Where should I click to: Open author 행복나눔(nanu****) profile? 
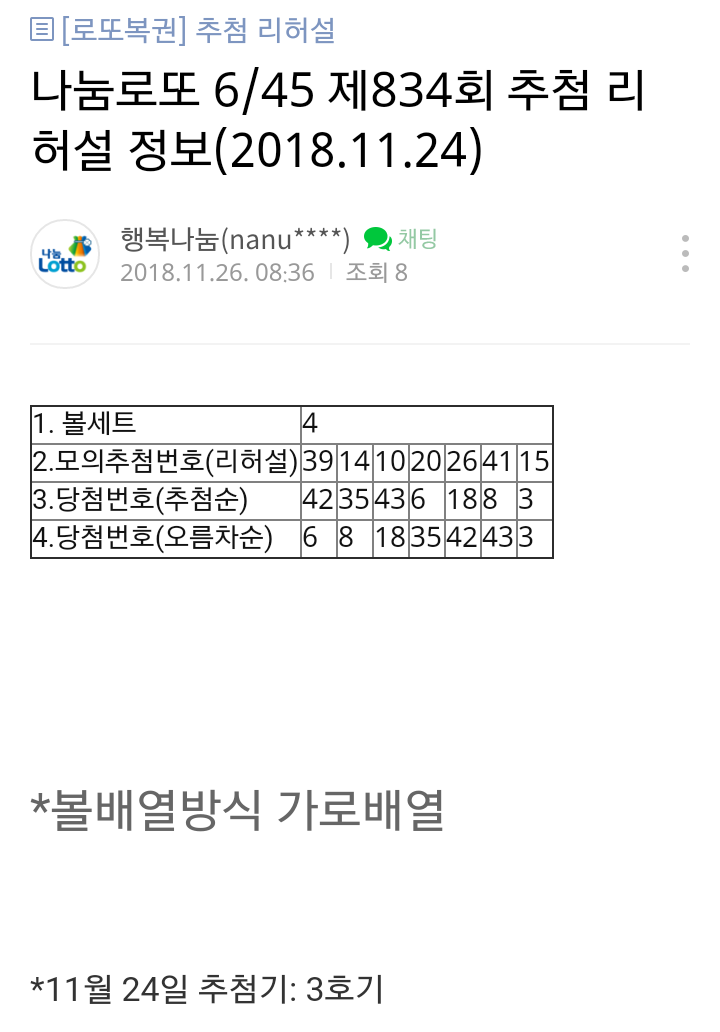coord(234,240)
